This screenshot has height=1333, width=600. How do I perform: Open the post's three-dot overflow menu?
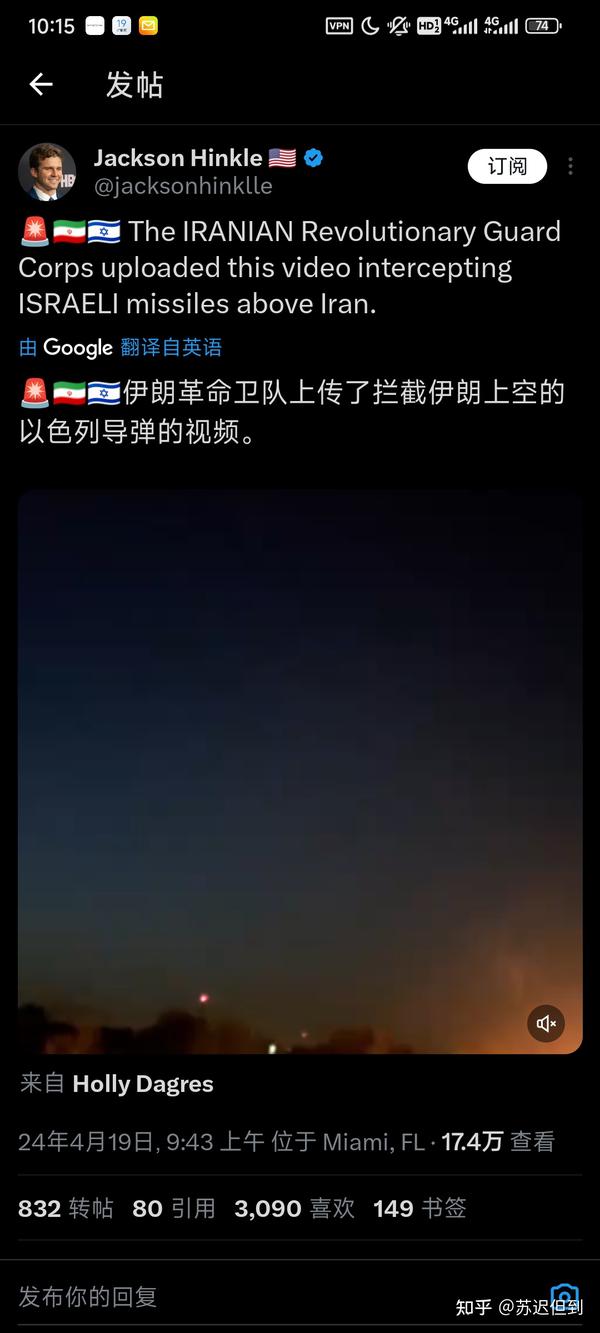570,166
